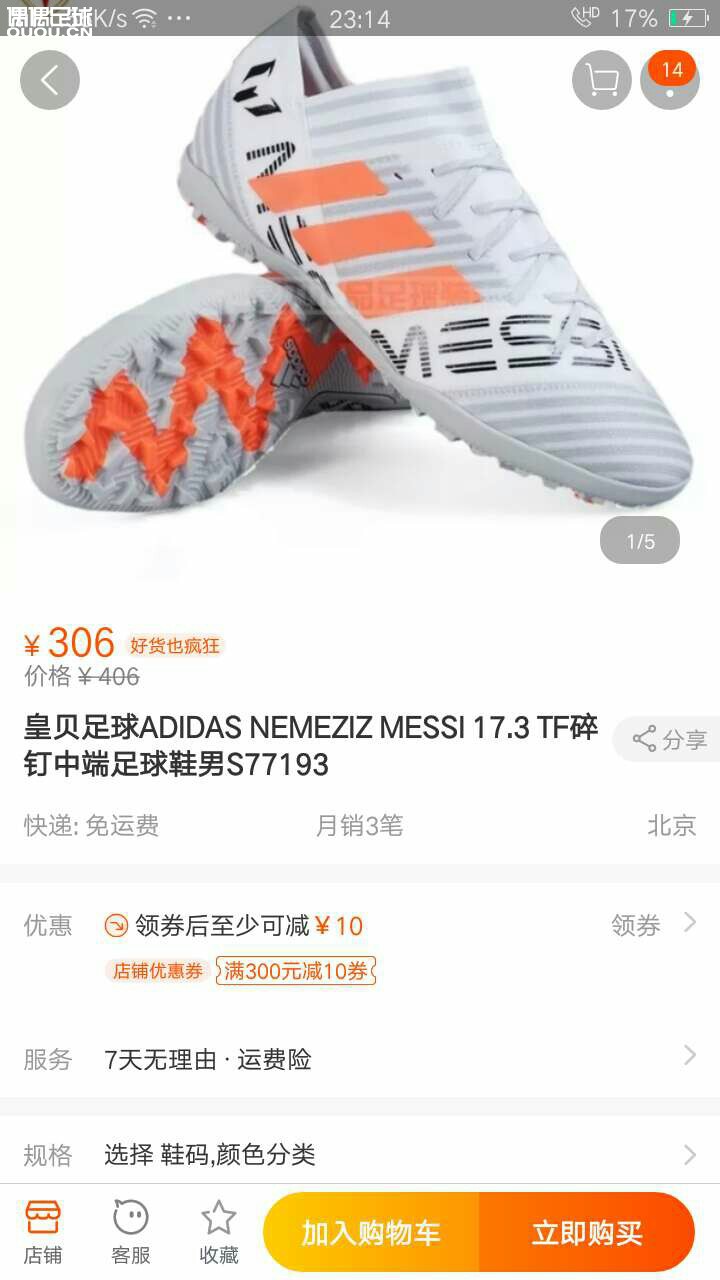Add to cart with 加入购物车
Screen dimensions: 720x1280
372,1232
